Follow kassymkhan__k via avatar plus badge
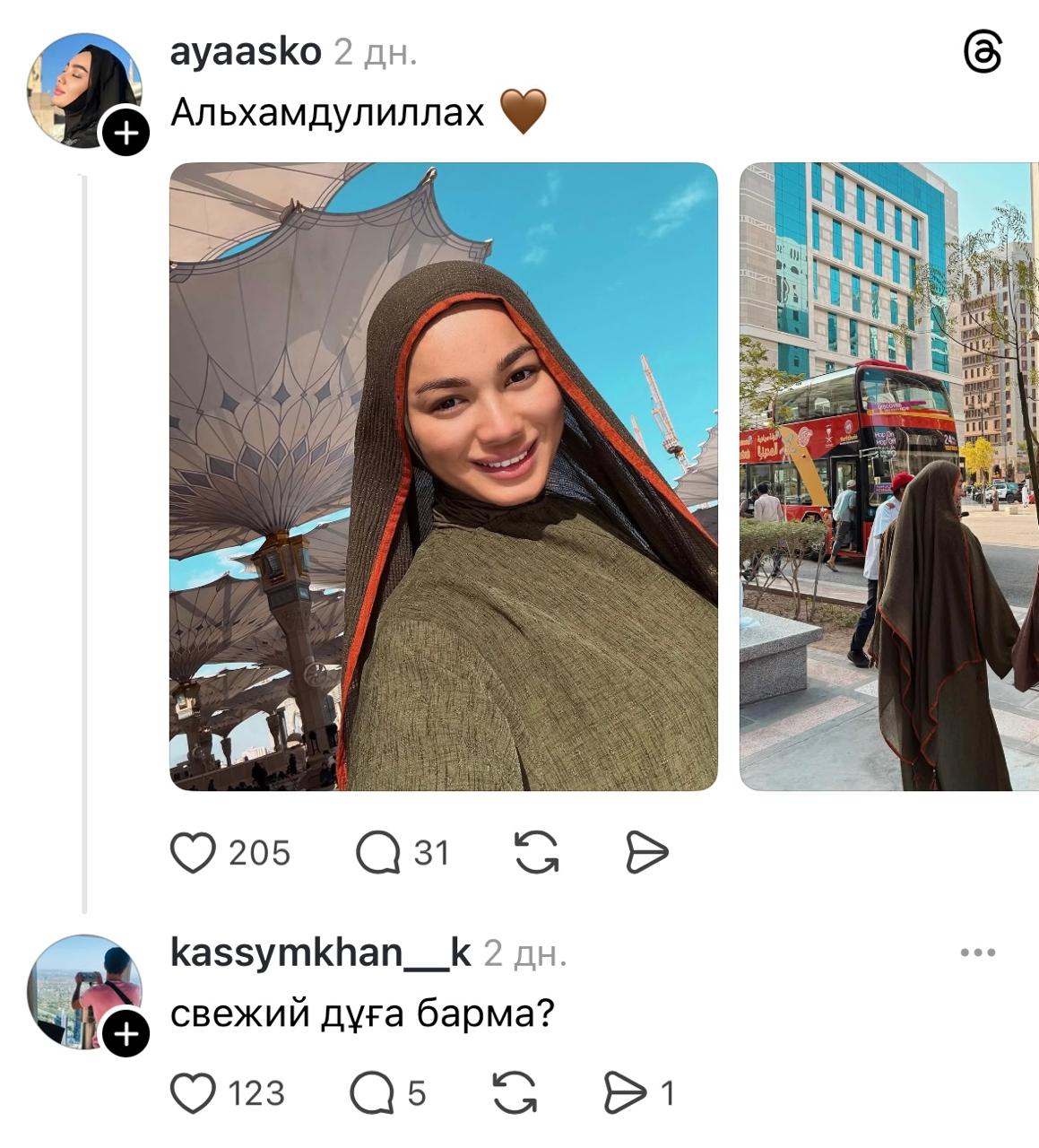The width and height of the screenshot is (1039, 1148). [x=126, y=1035]
